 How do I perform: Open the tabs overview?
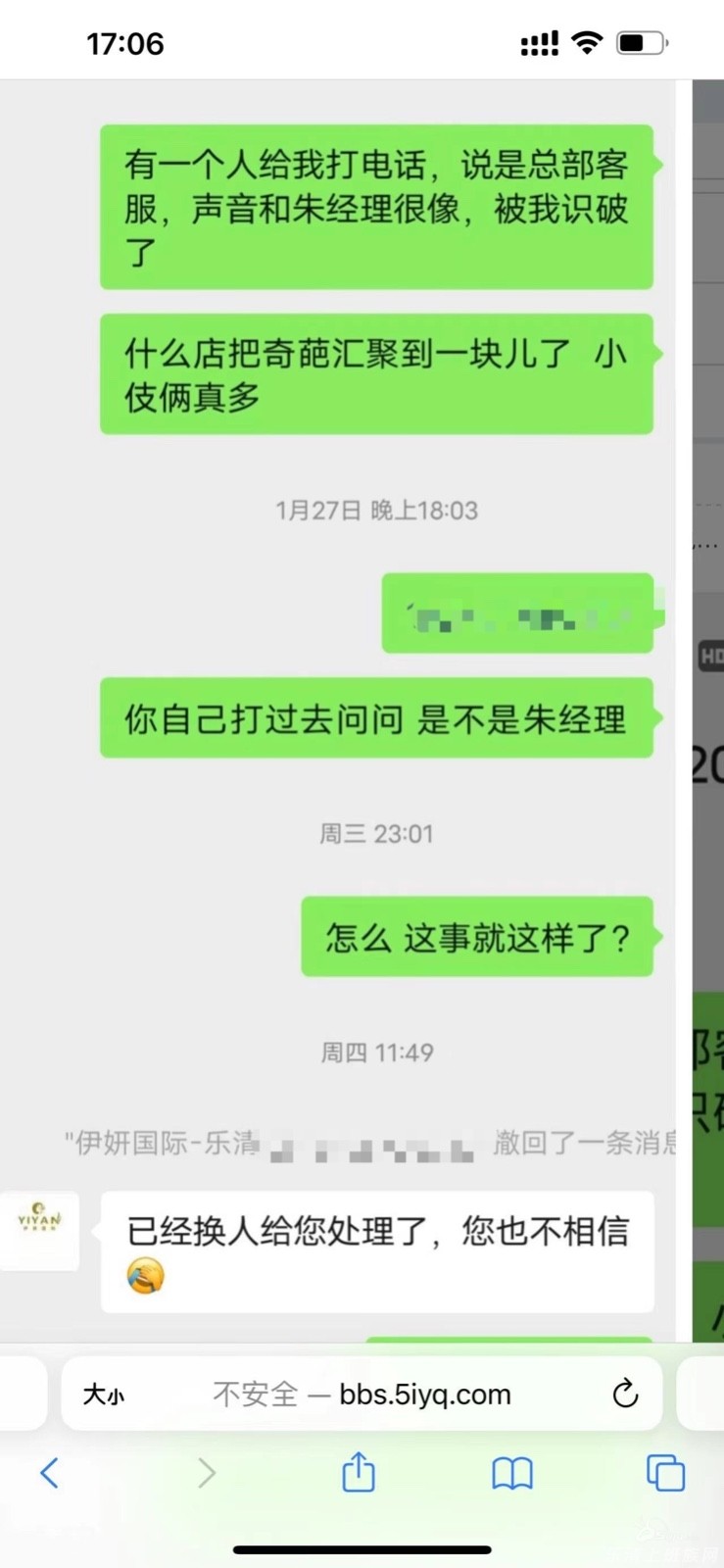pos(665,1472)
